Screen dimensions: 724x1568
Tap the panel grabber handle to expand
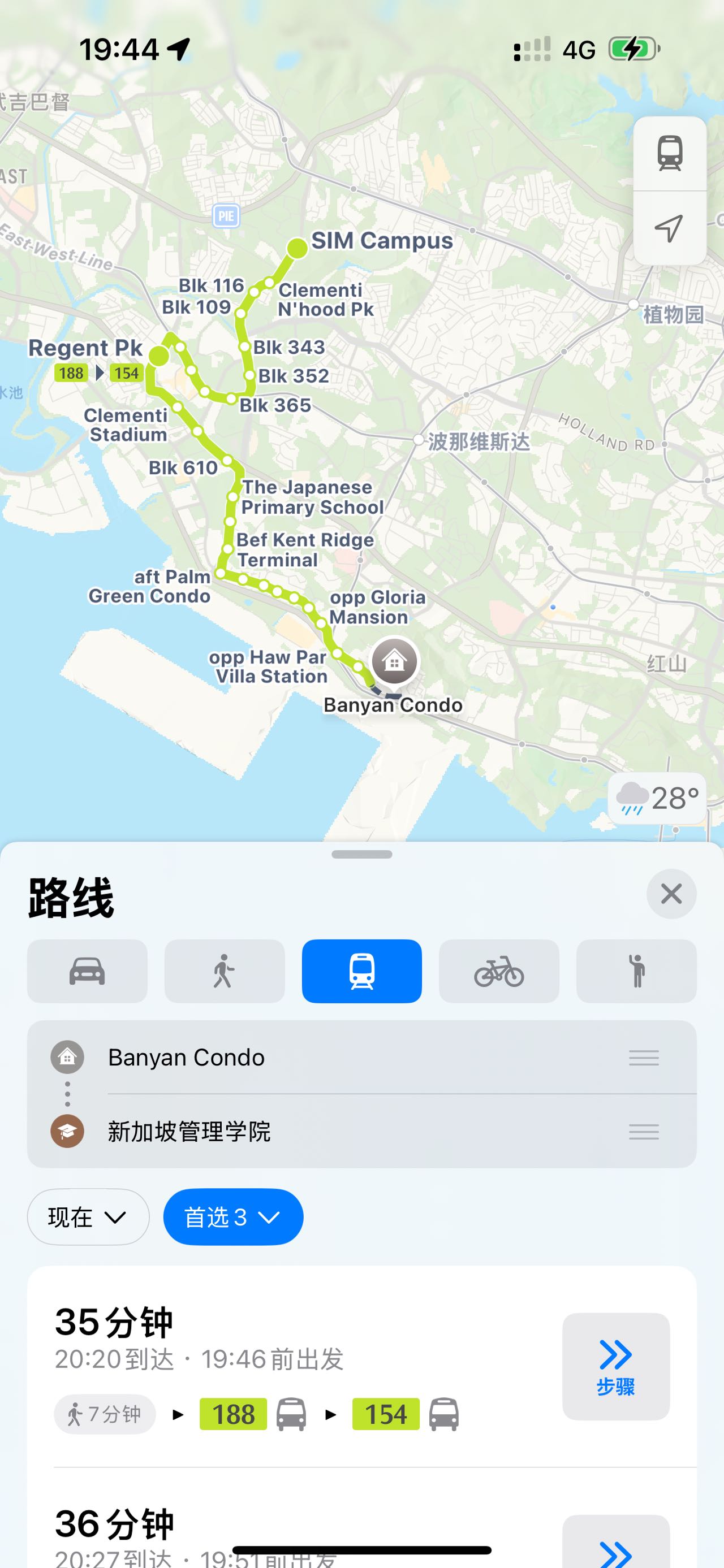pyautogui.click(x=361, y=854)
